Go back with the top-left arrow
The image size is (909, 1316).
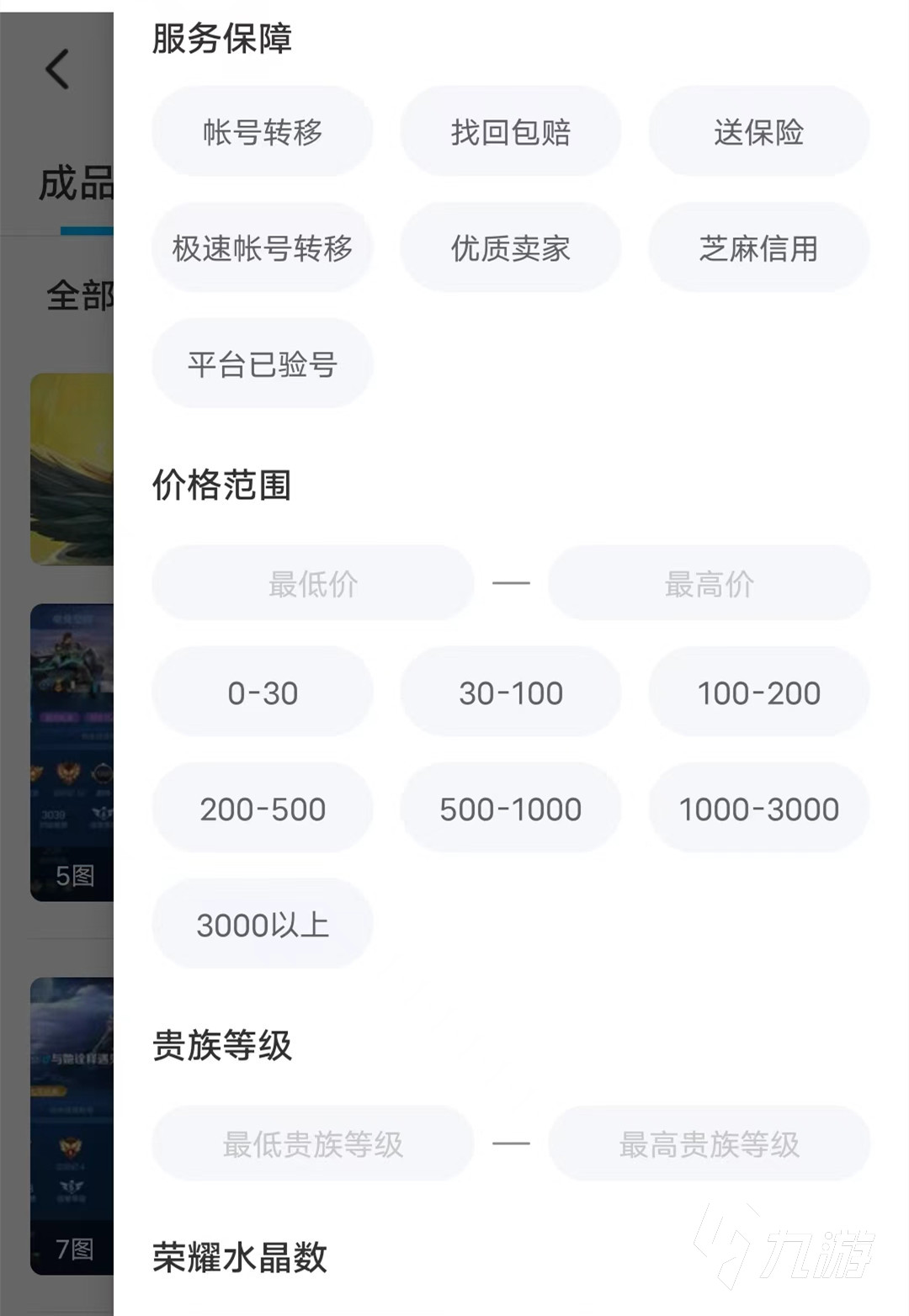pyautogui.click(x=57, y=69)
